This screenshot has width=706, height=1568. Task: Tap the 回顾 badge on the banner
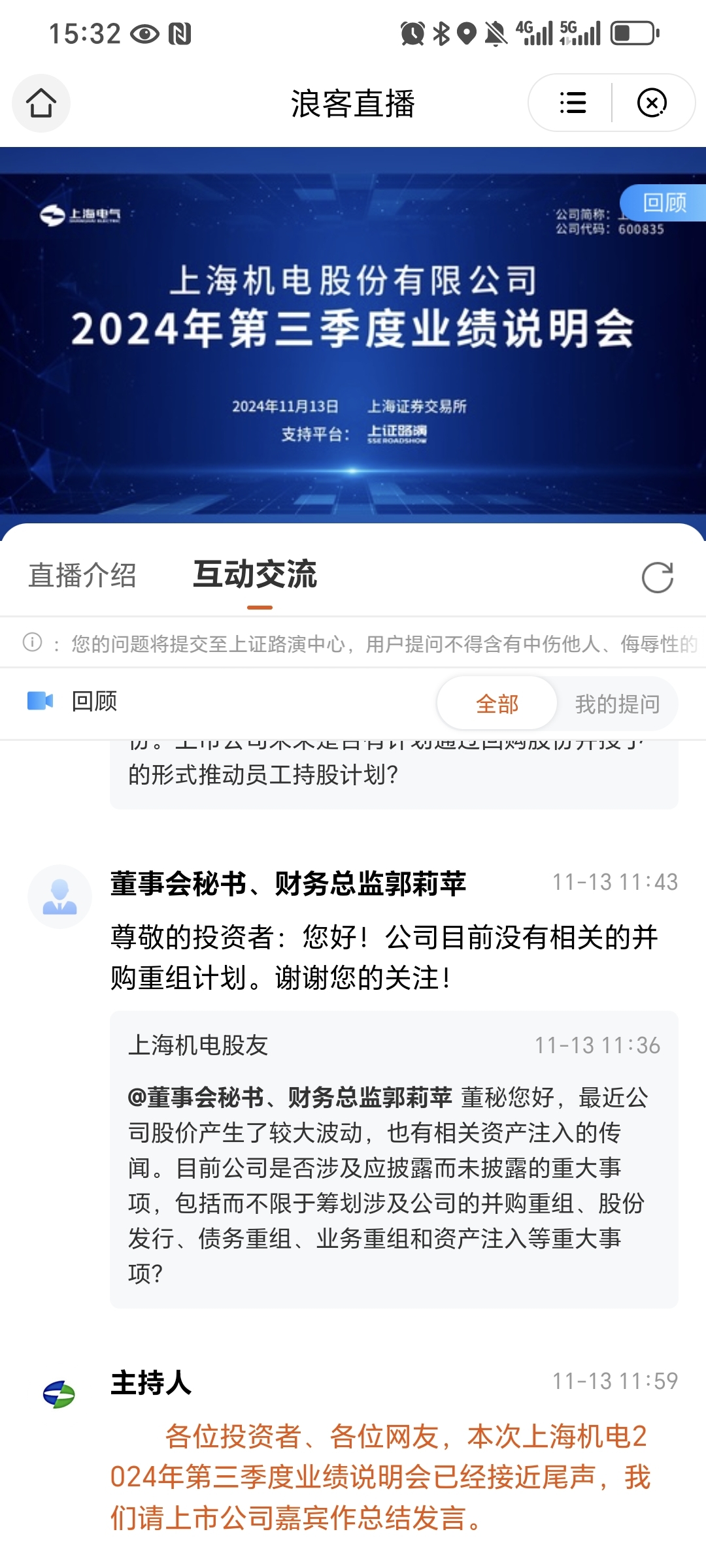pyautogui.click(x=664, y=203)
